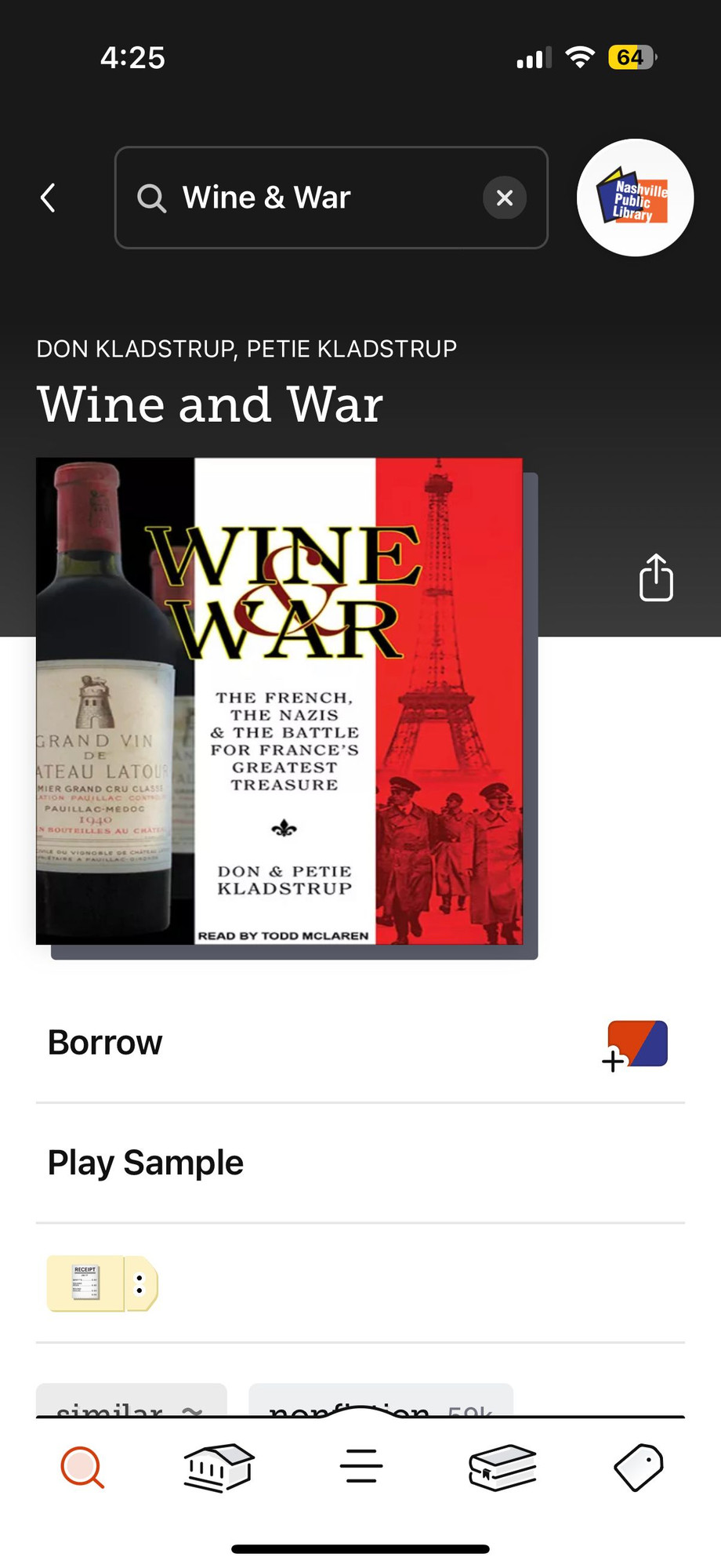721x1568 pixels.
Task: Open the center menu tab
Action: tap(361, 1467)
